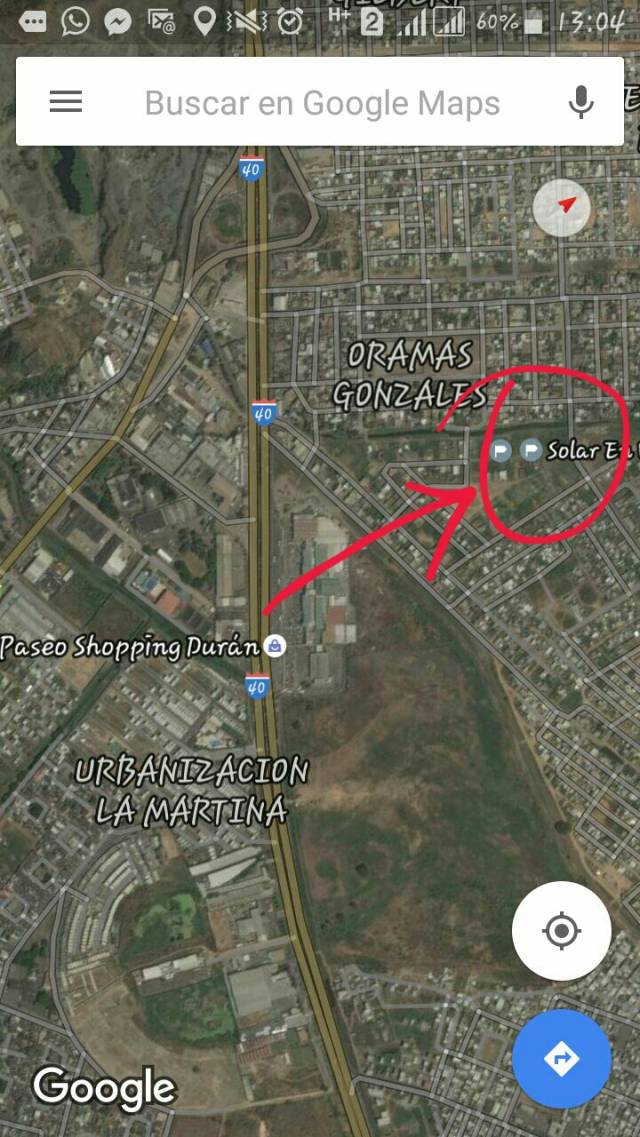The height and width of the screenshot is (1137, 640).
Task: Tap the Buscar en Google Maps field
Action: 322,102
